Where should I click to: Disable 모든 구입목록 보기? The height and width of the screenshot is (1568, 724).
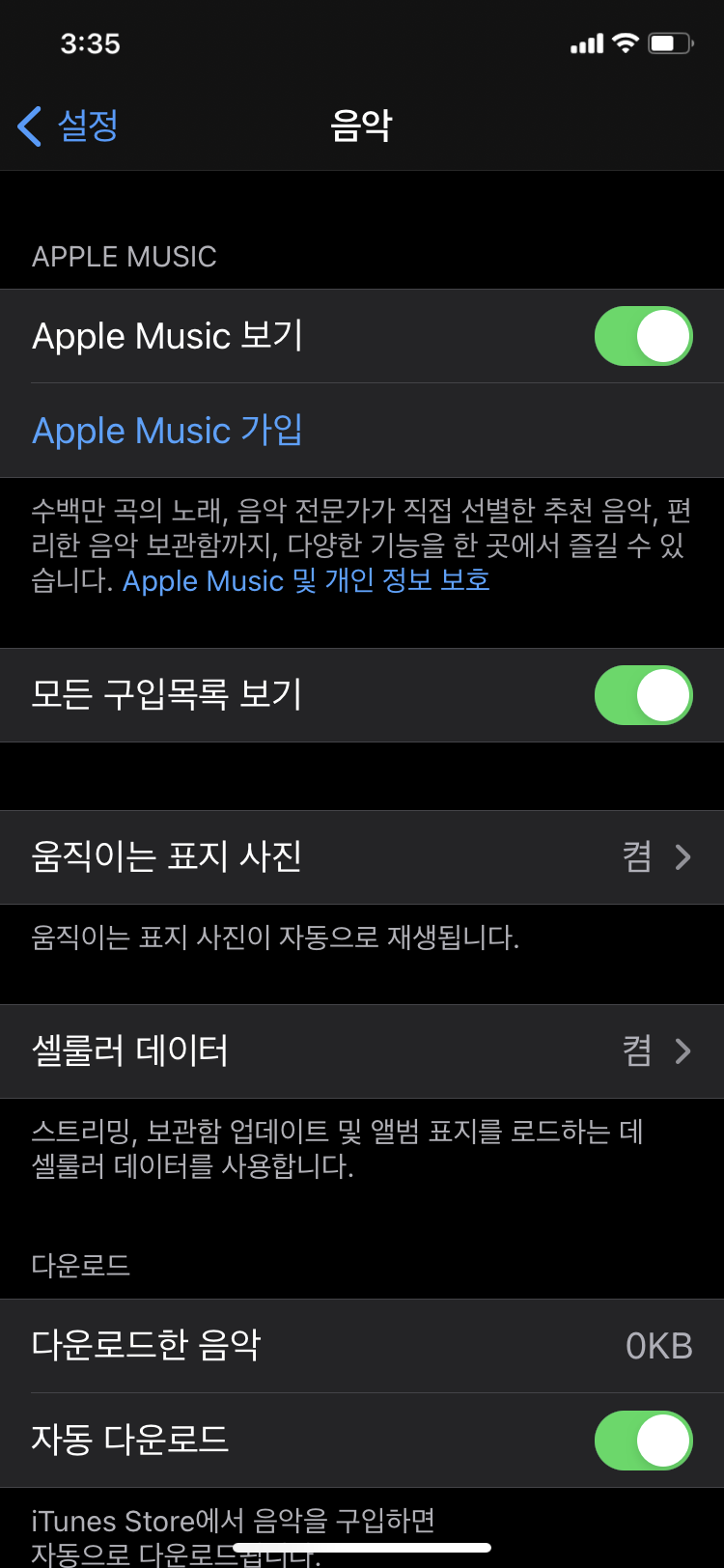click(643, 695)
